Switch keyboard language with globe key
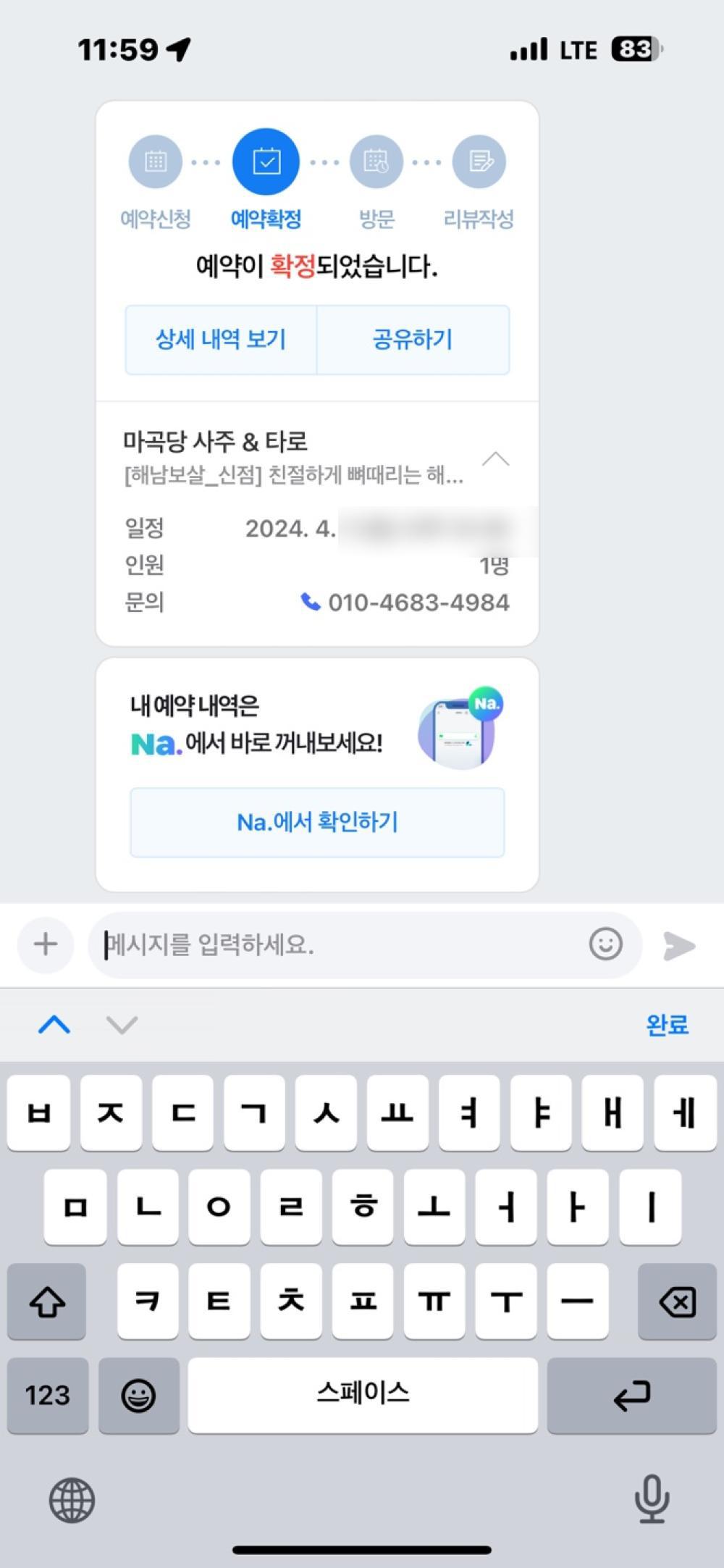 pos(72,1500)
